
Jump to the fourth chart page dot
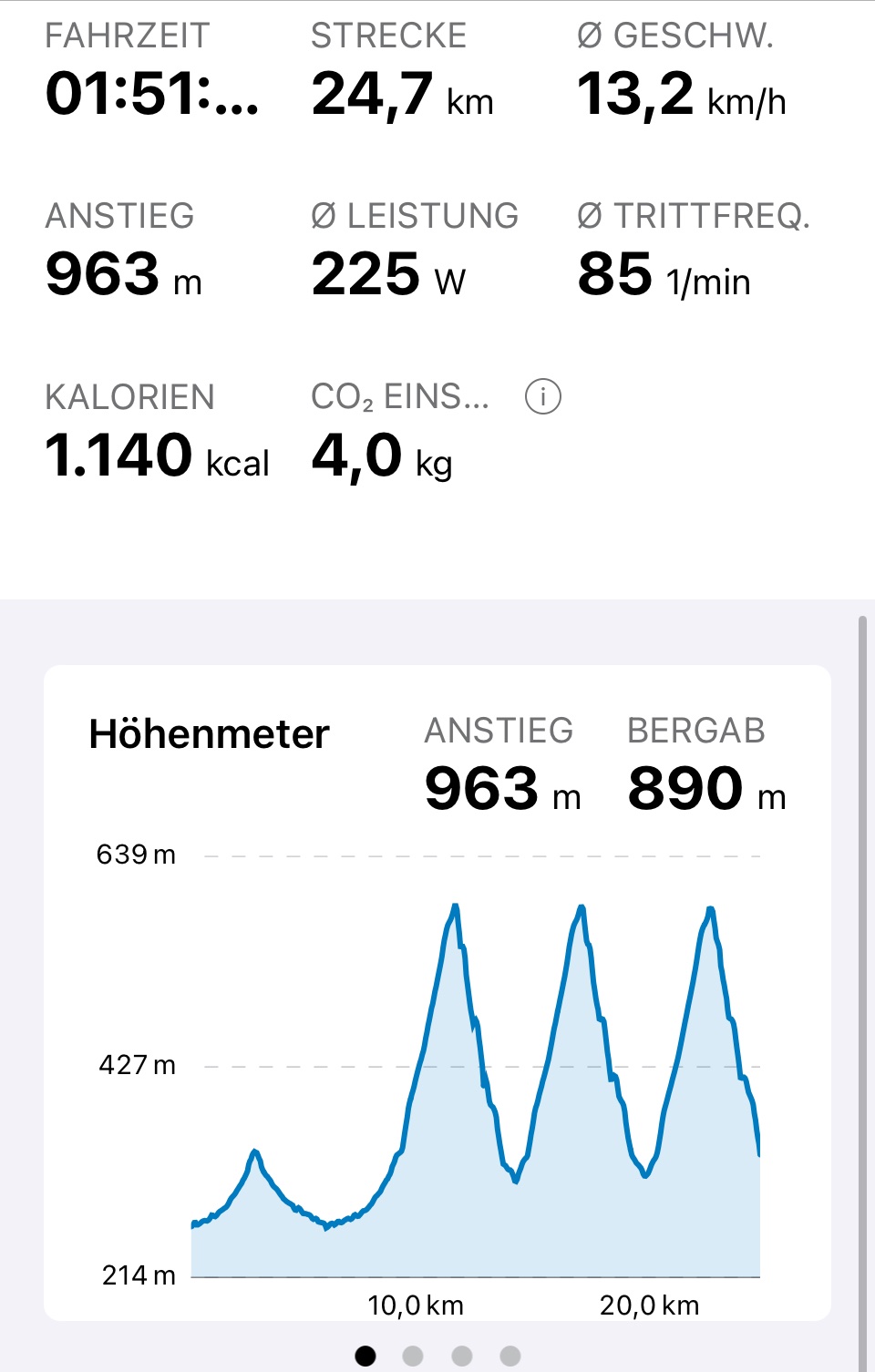[x=510, y=1356]
